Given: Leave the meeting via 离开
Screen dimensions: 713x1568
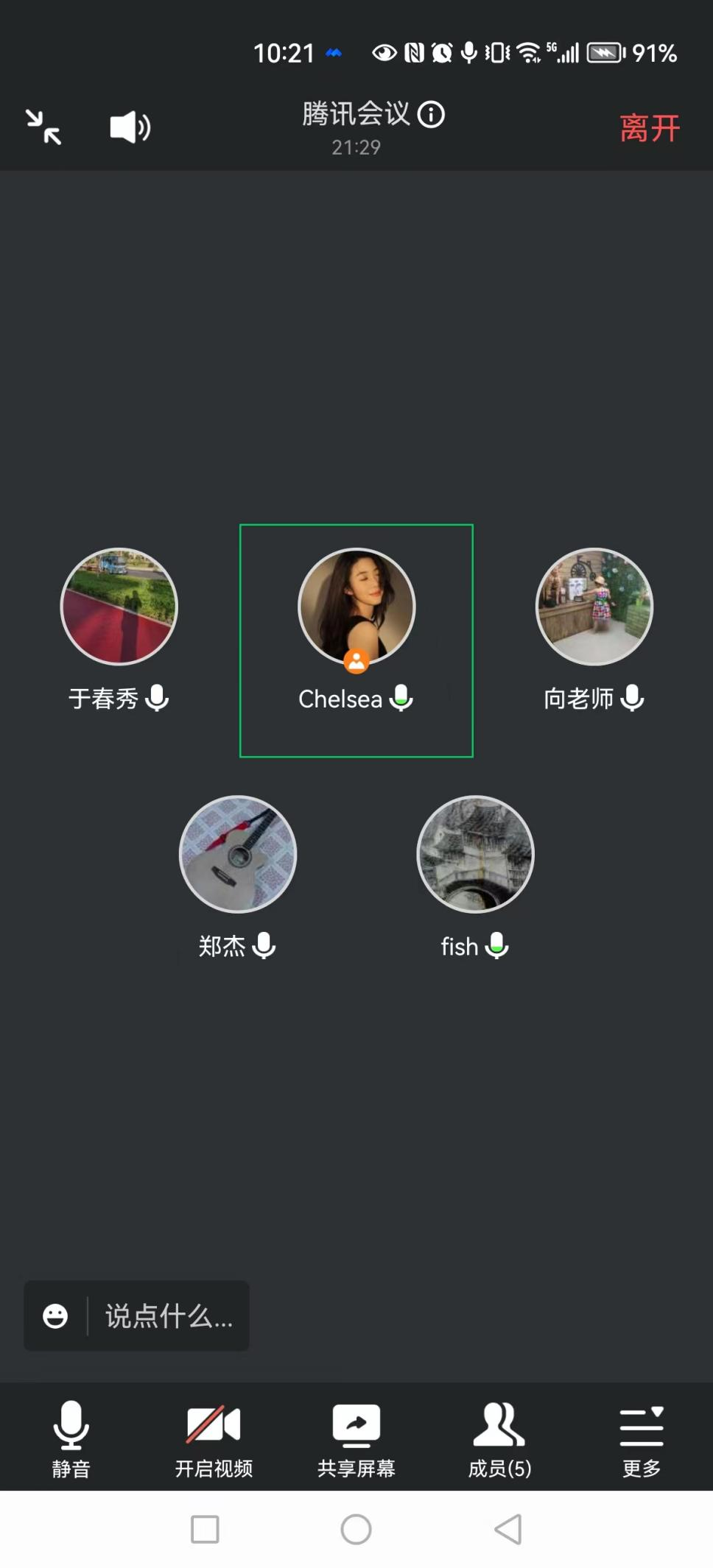Looking at the screenshot, I should click(x=649, y=128).
